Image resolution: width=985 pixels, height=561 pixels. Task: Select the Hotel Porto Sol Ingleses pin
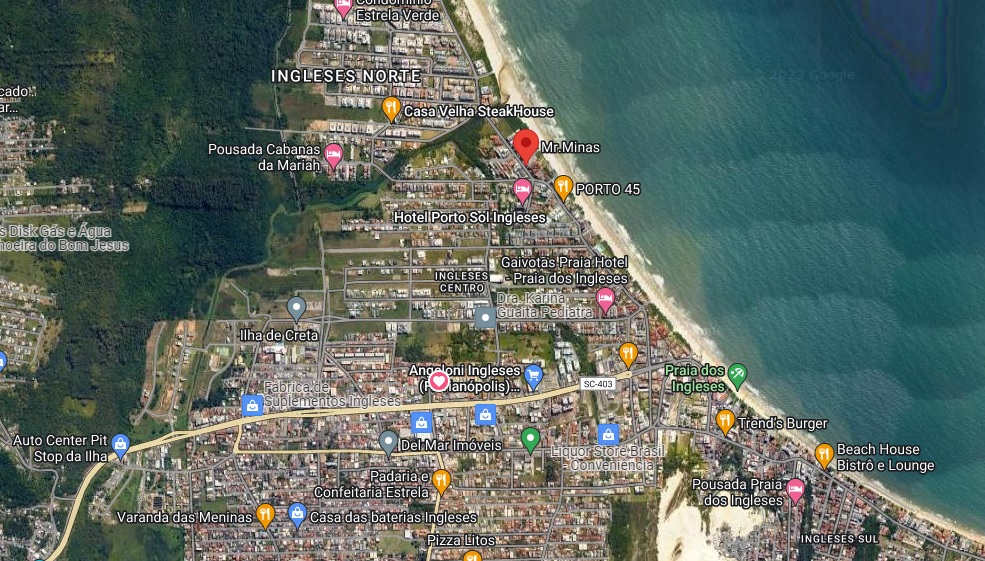point(522,190)
